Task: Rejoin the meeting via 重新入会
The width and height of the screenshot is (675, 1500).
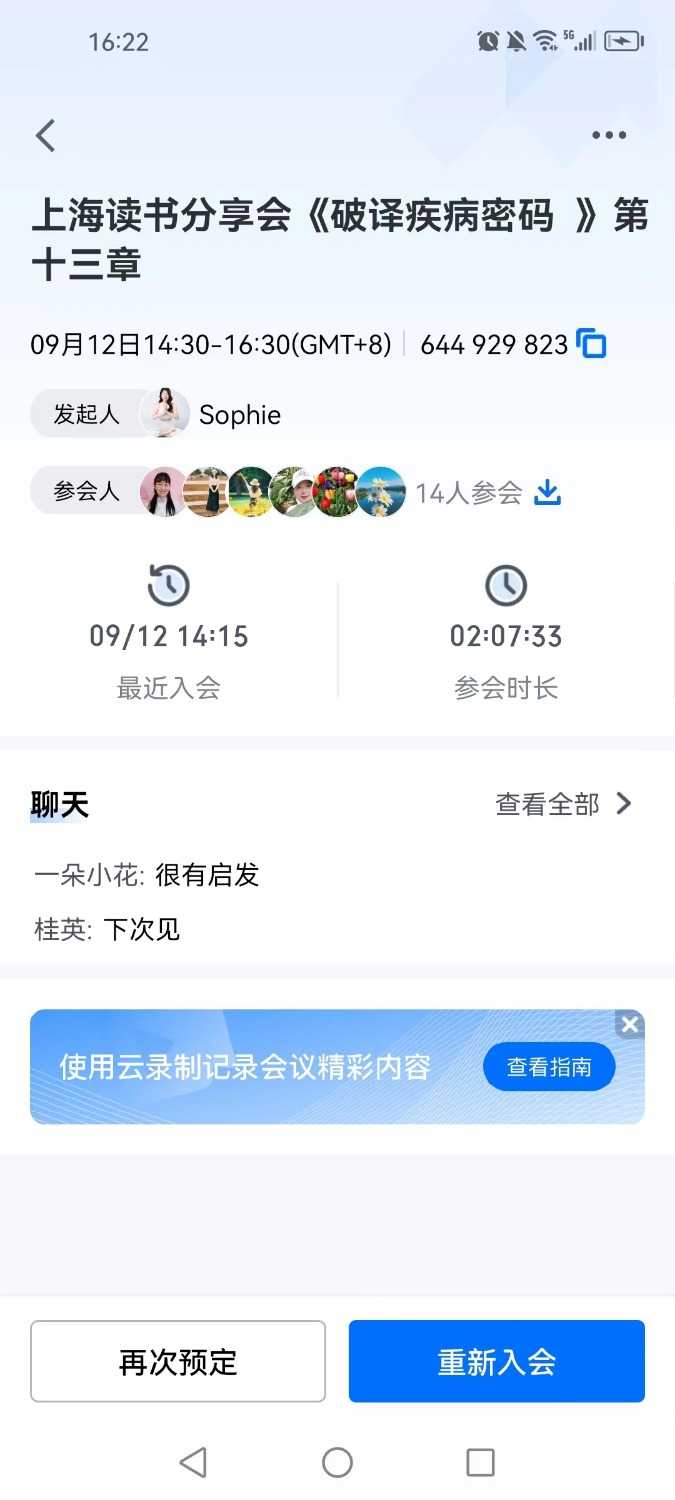Action: point(496,1361)
